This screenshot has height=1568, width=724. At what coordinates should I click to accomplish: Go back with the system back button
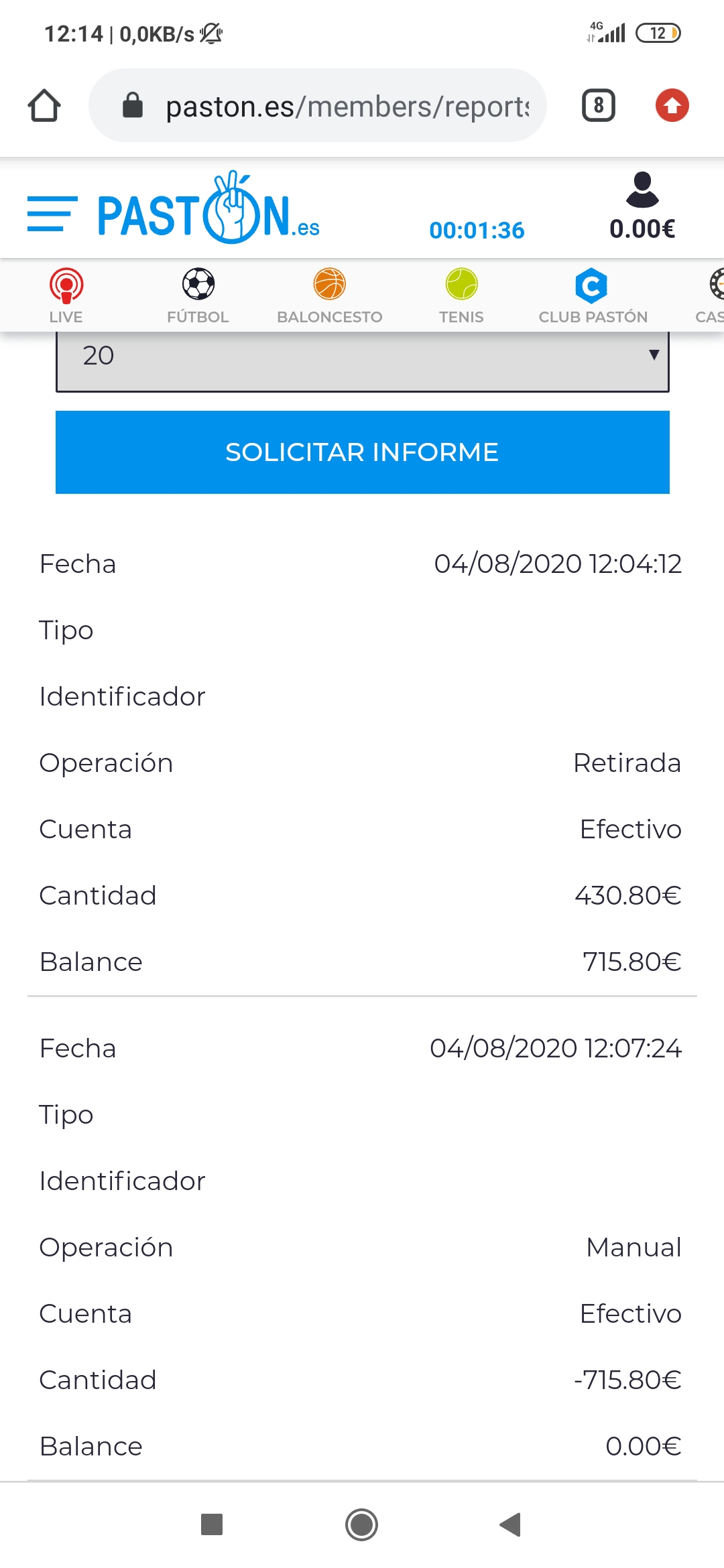(511, 1524)
